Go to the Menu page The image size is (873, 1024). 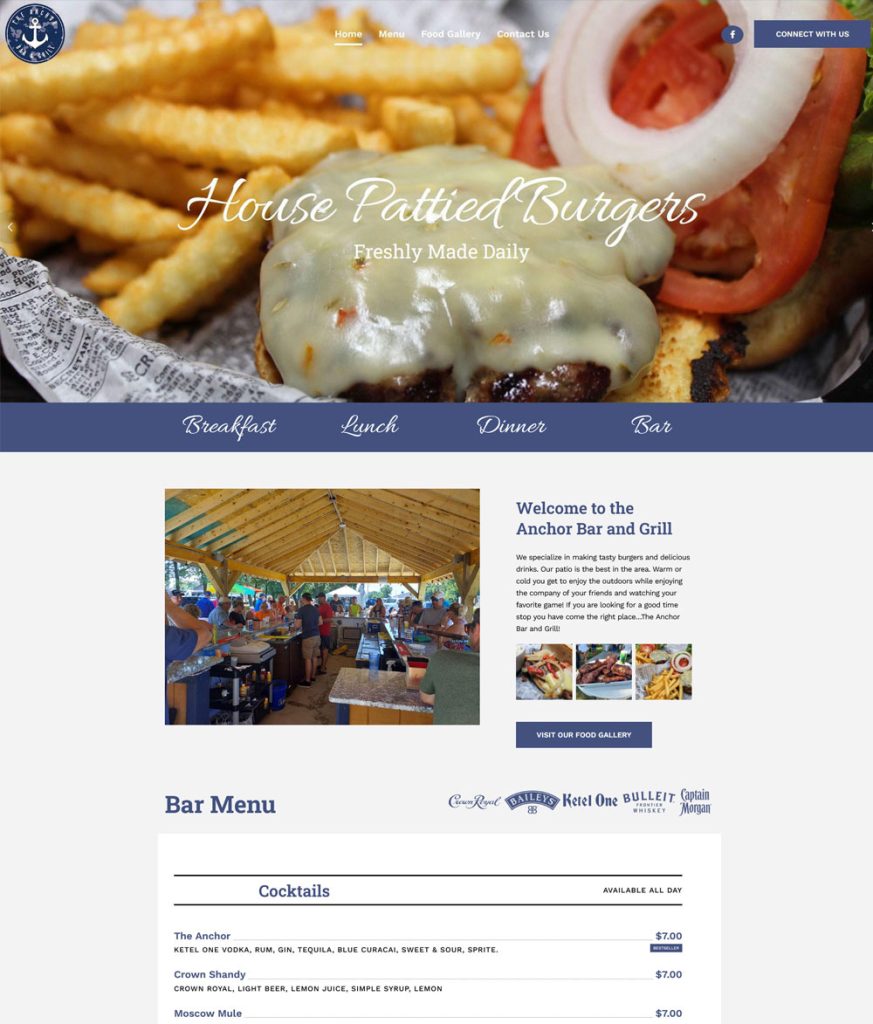pyautogui.click(x=391, y=34)
